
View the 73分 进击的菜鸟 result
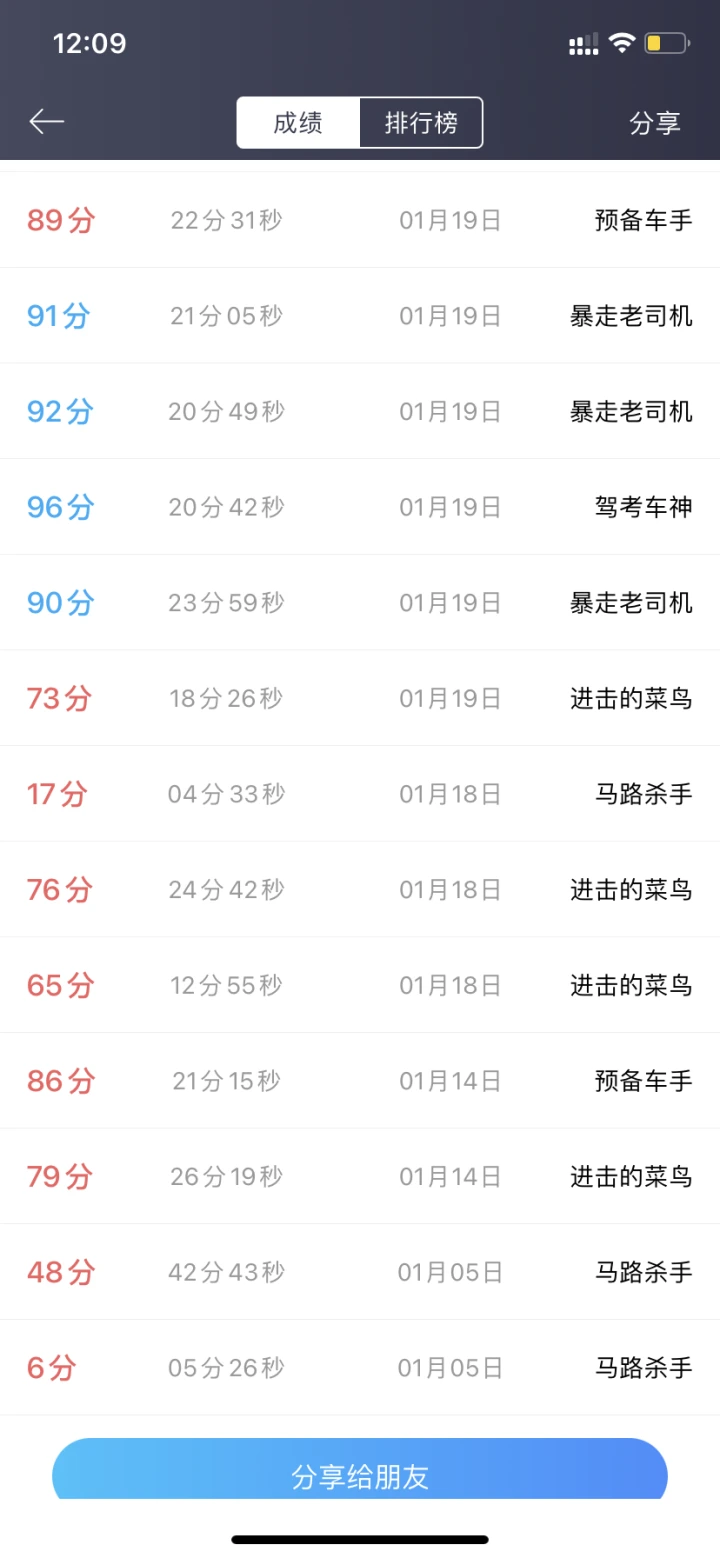coord(360,698)
